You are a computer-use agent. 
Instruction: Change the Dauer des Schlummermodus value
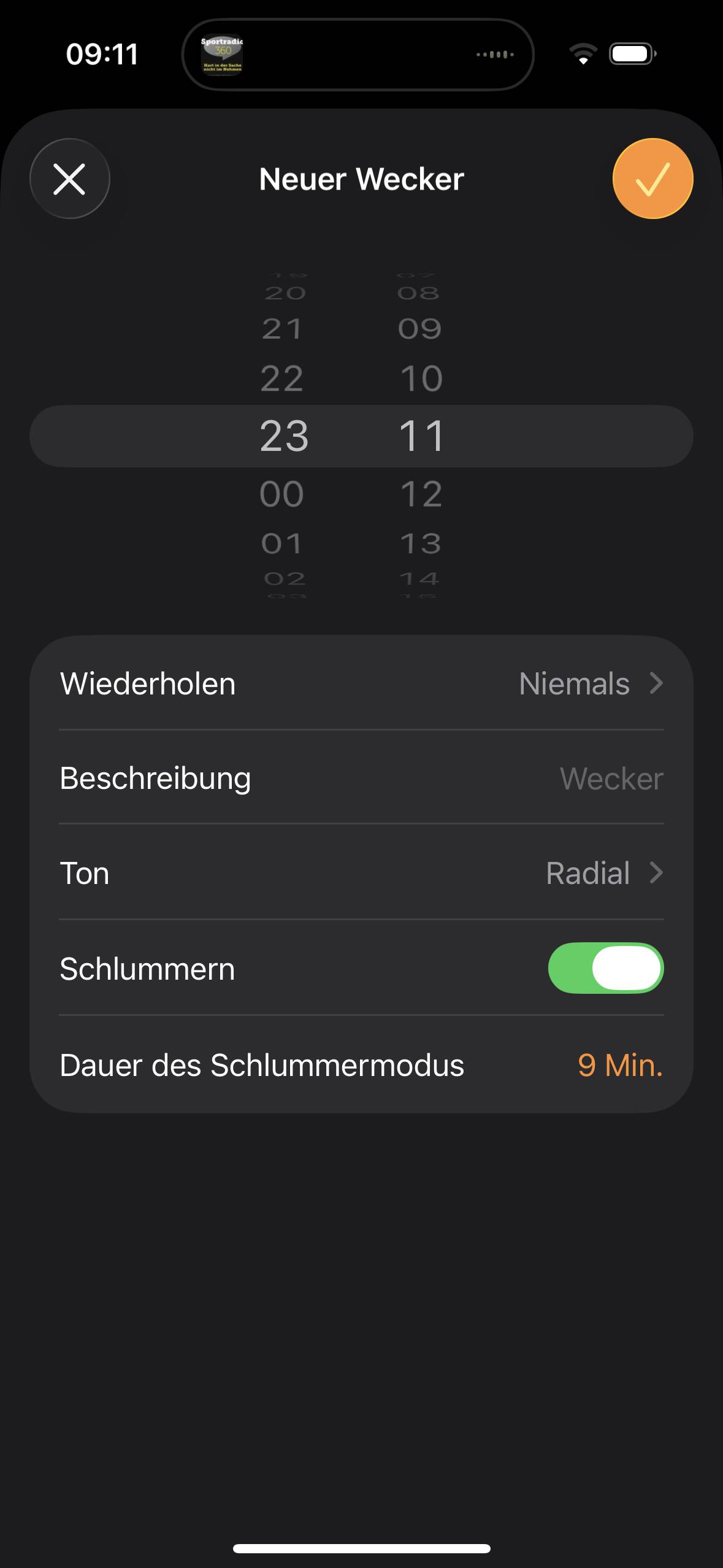[619, 1065]
